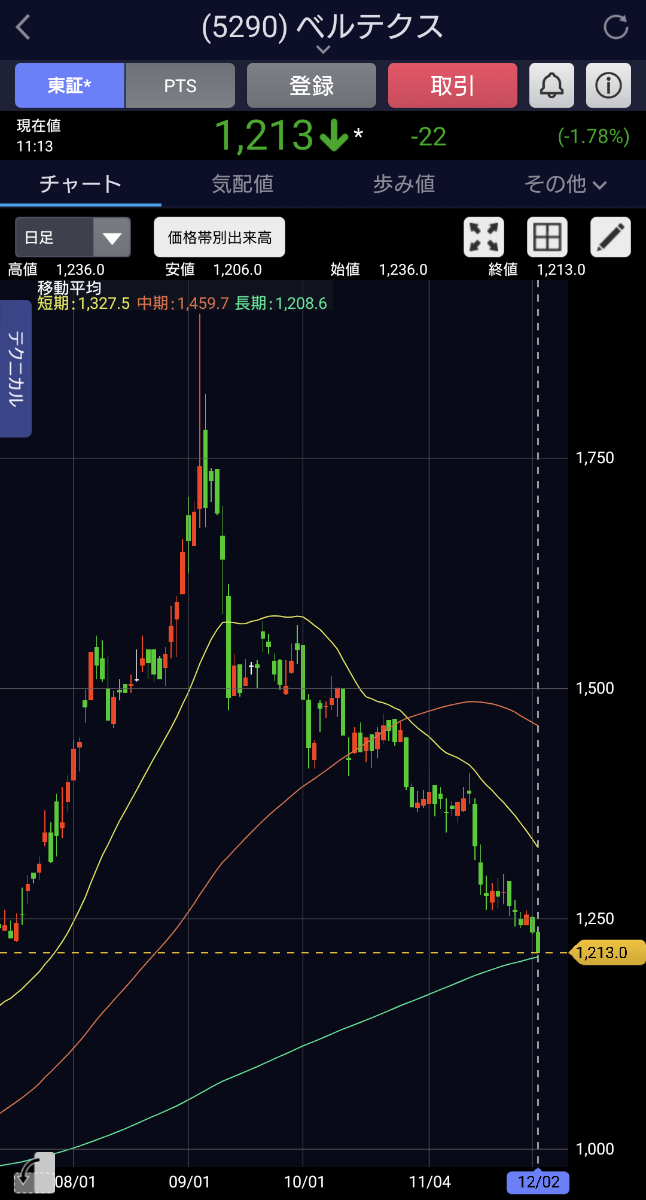The width and height of the screenshot is (646, 1200).
Task: Open the その他 tab menu
Action: (565, 184)
